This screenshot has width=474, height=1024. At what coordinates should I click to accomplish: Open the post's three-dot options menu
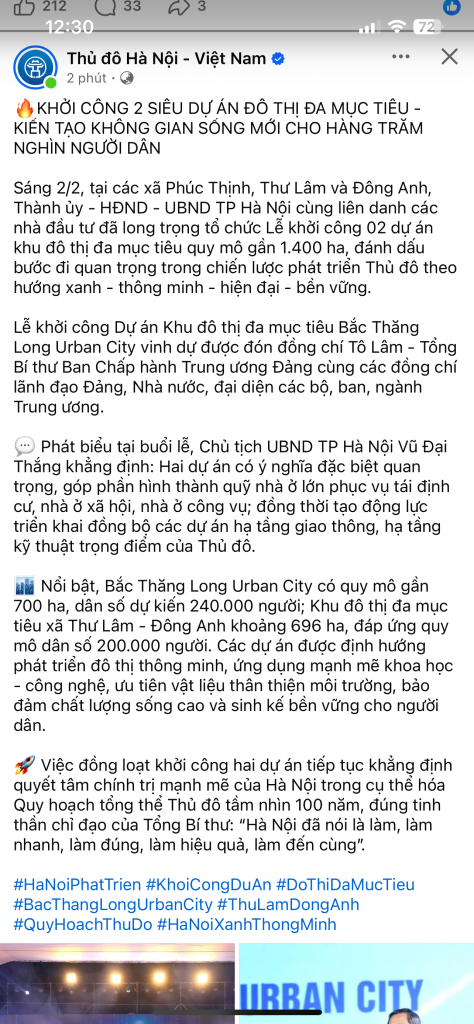(x=401, y=57)
